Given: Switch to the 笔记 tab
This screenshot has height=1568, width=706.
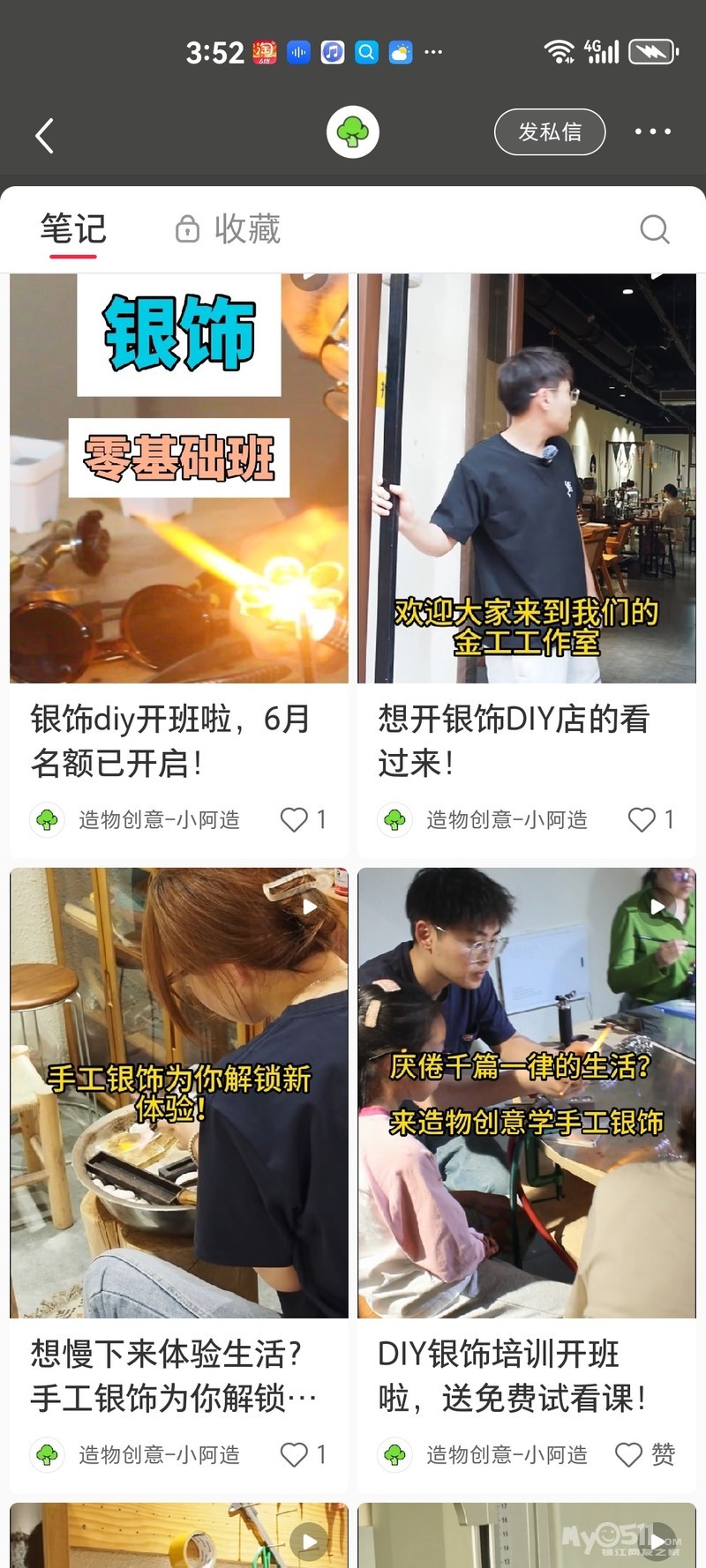Looking at the screenshot, I should click(x=72, y=229).
